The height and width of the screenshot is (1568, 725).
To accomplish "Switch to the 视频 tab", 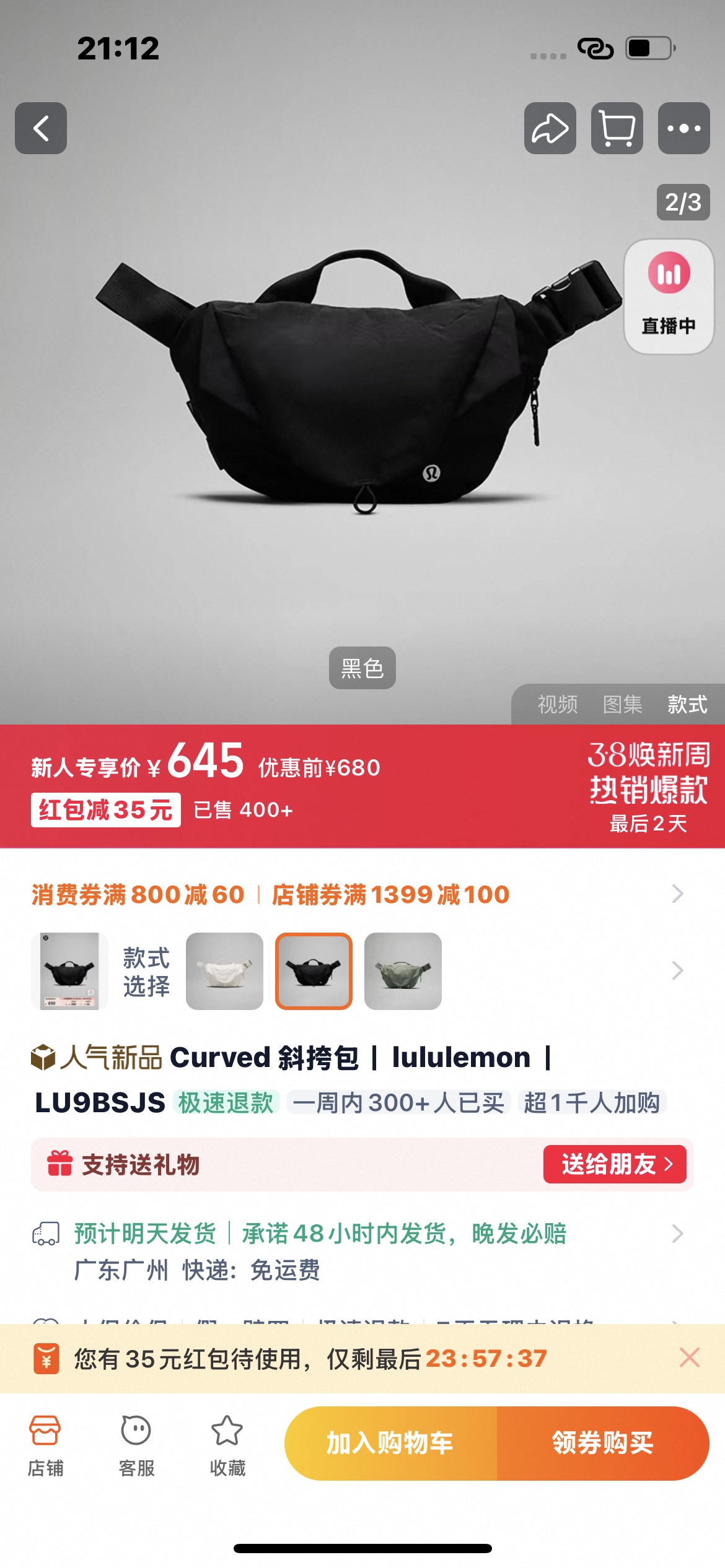I will [557, 704].
